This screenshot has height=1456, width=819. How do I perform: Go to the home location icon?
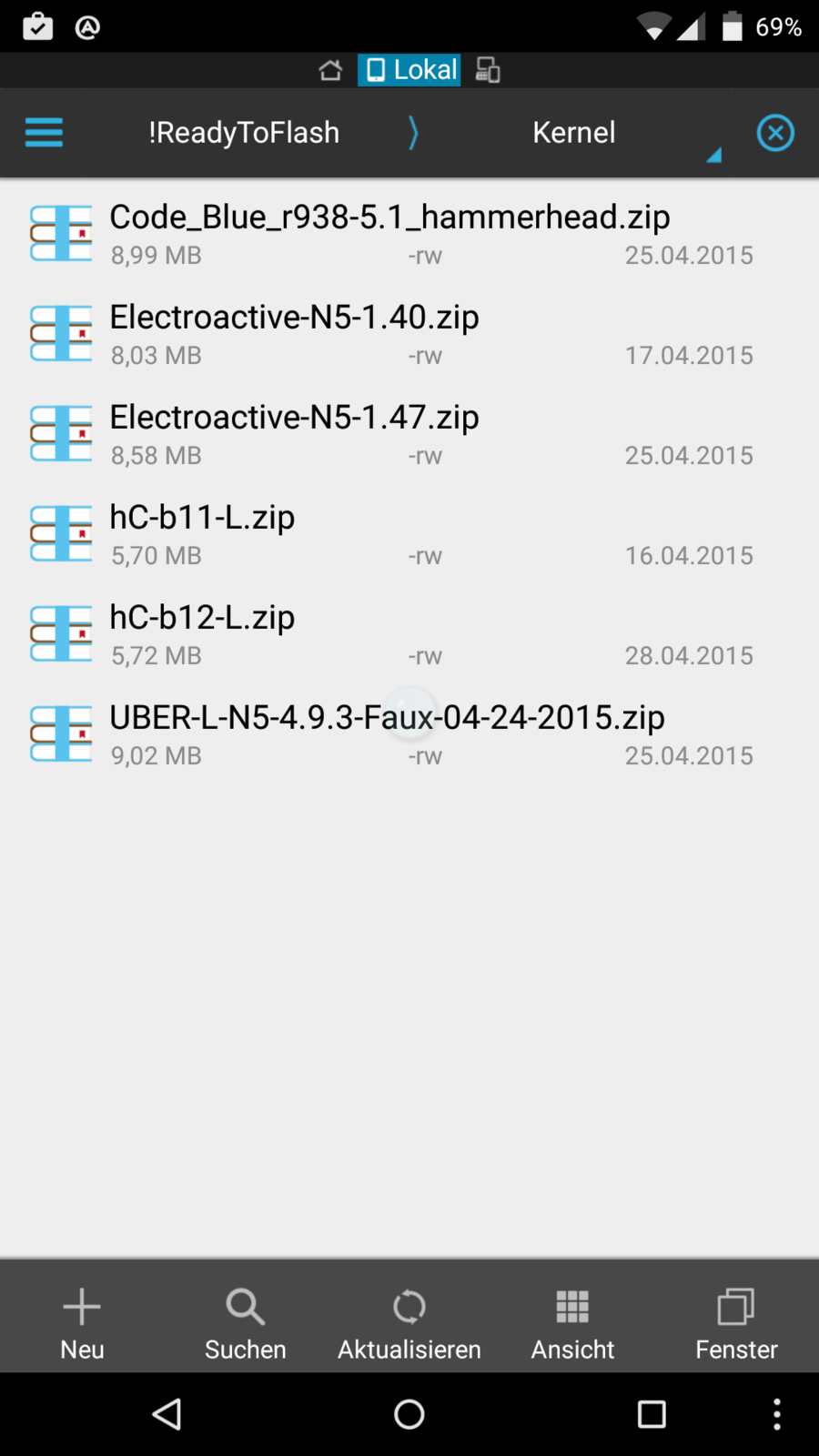(330, 70)
